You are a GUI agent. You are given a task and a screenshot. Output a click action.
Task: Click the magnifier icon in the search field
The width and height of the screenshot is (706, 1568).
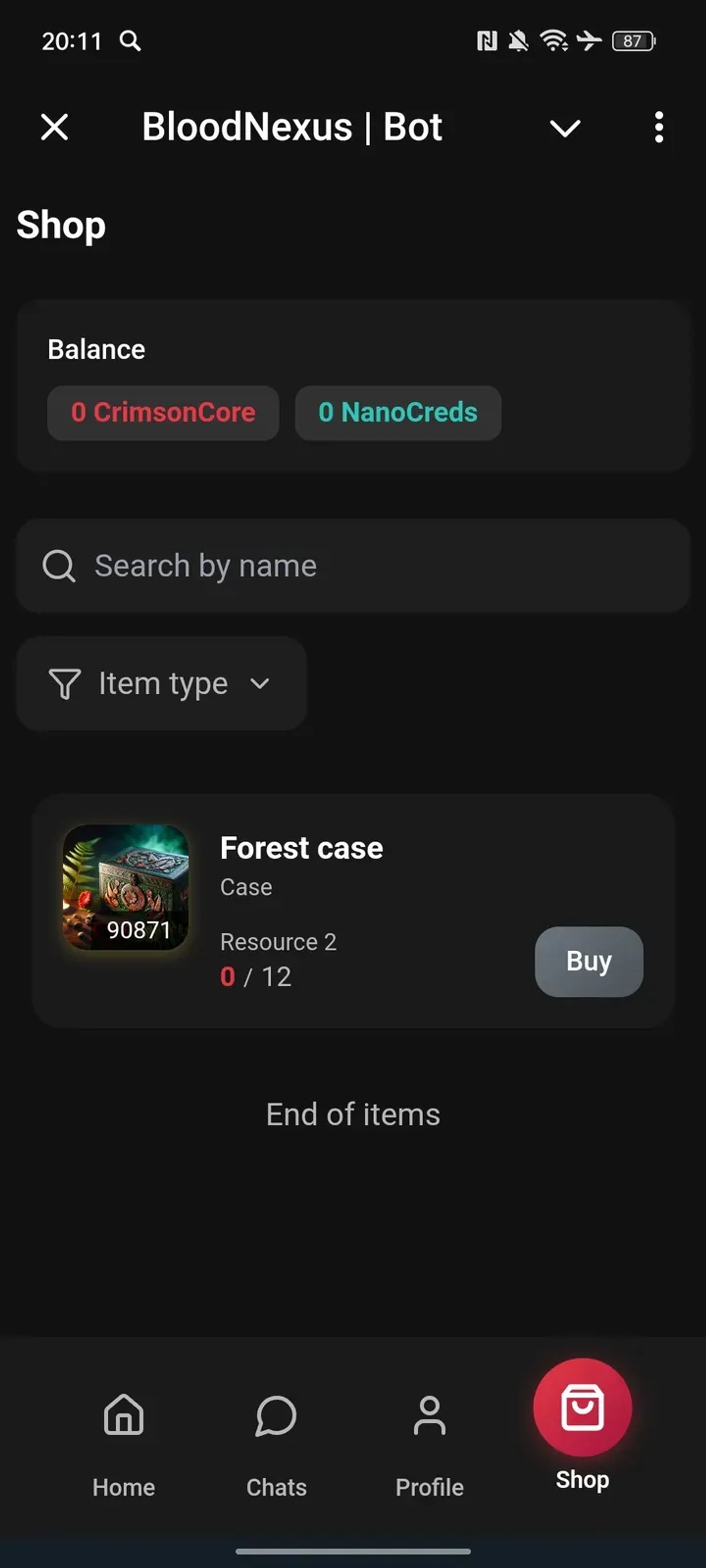58,565
